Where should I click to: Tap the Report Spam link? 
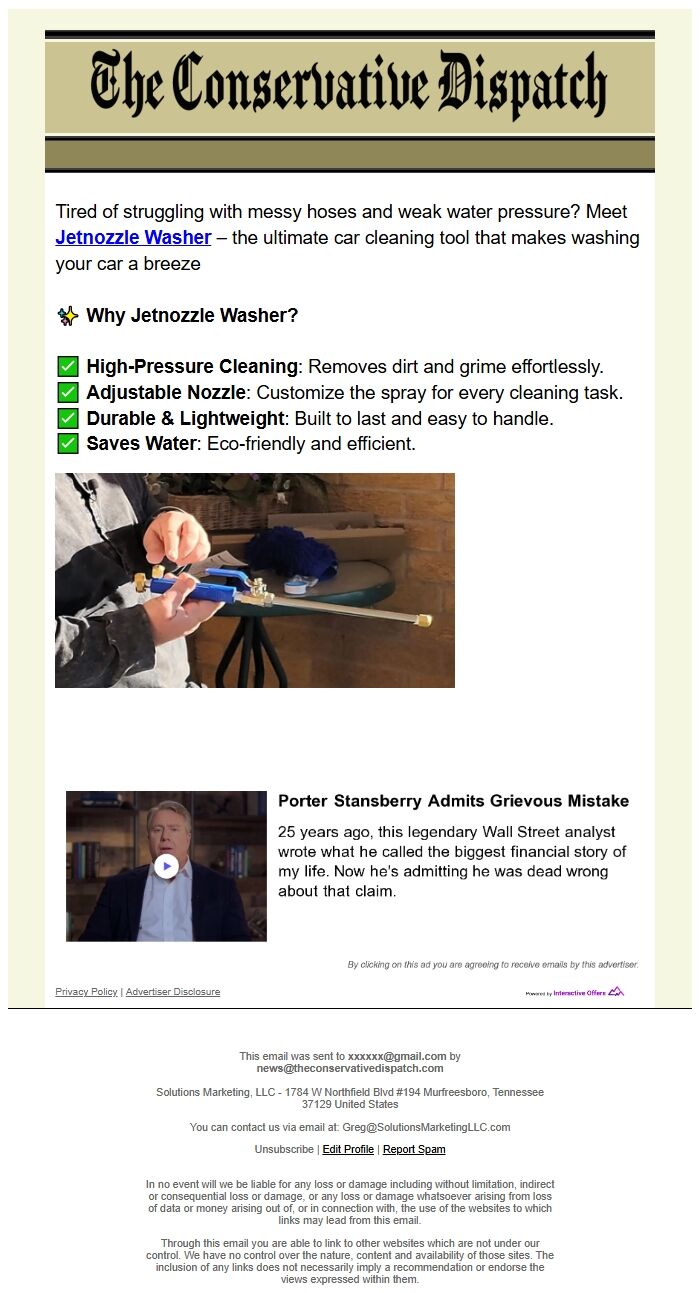pyautogui.click(x=414, y=1150)
